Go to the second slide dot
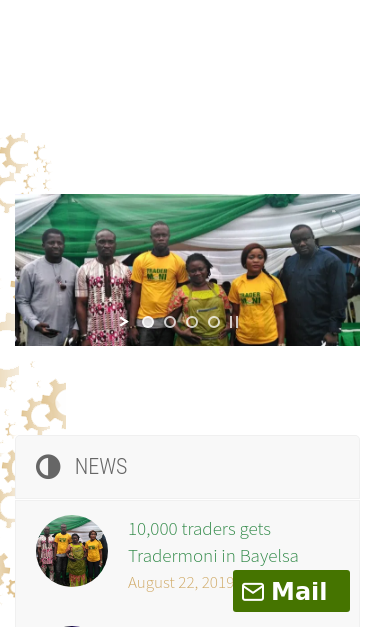This screenshot has height=627, width=375. tap(170, 322)
